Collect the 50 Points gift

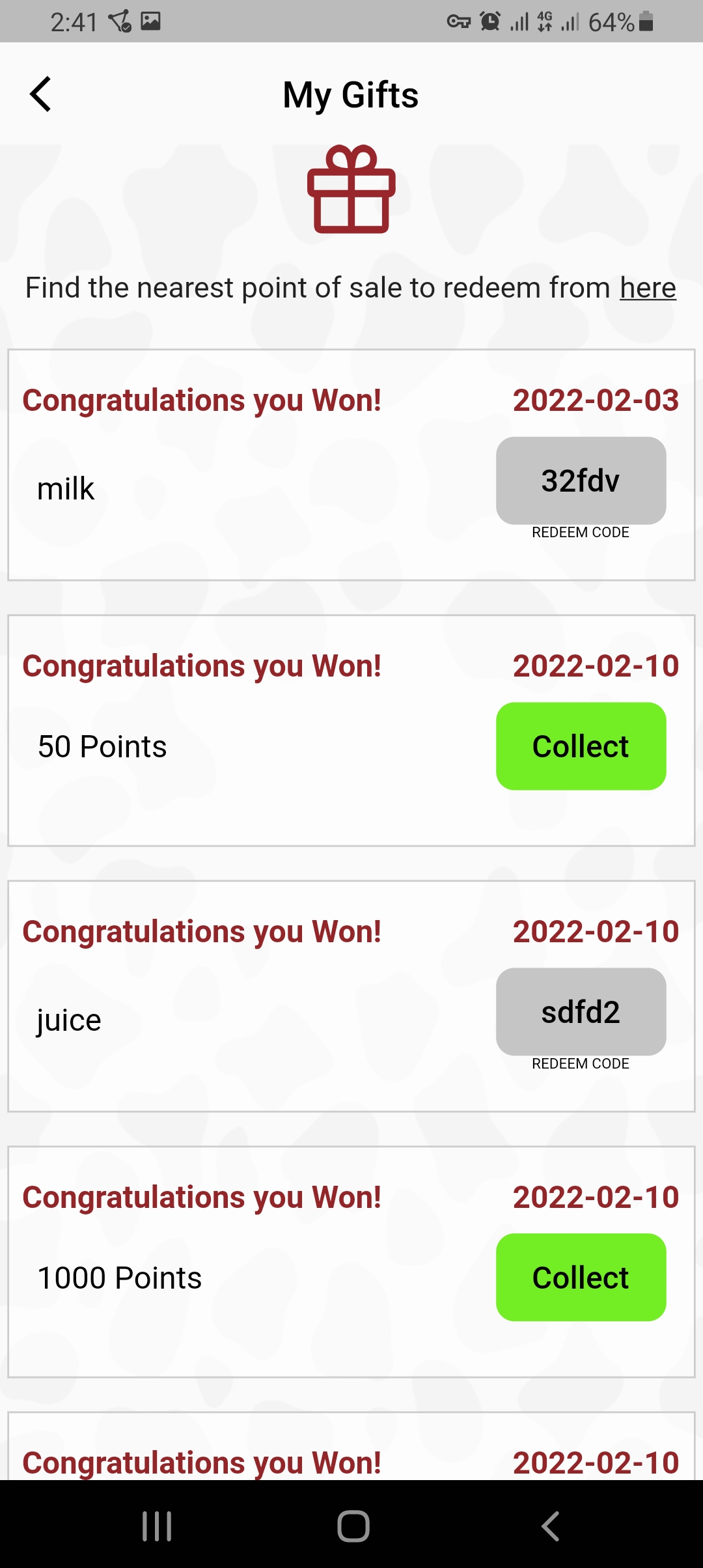581,746
